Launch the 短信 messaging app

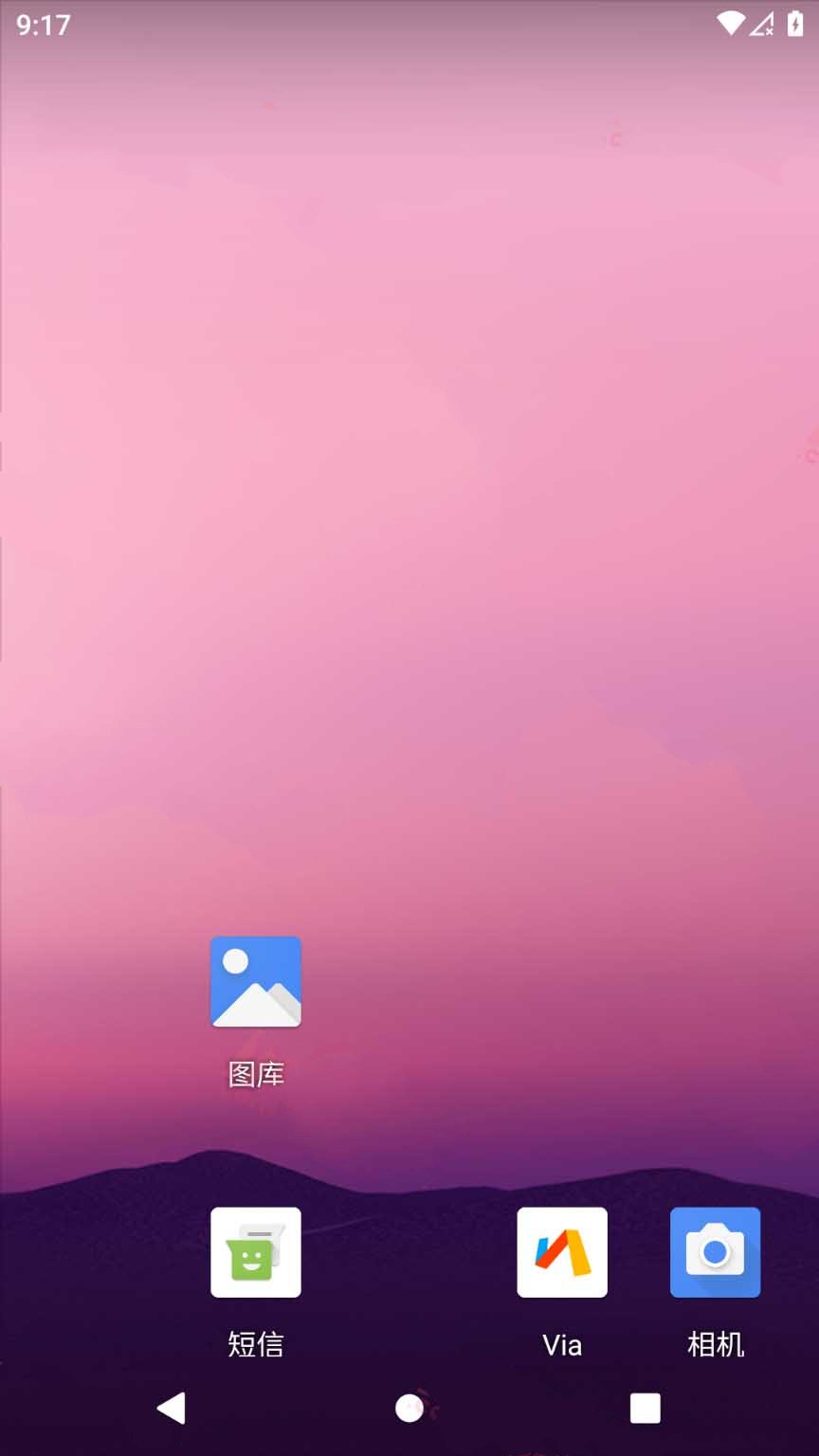click(x=256, y=1252)
